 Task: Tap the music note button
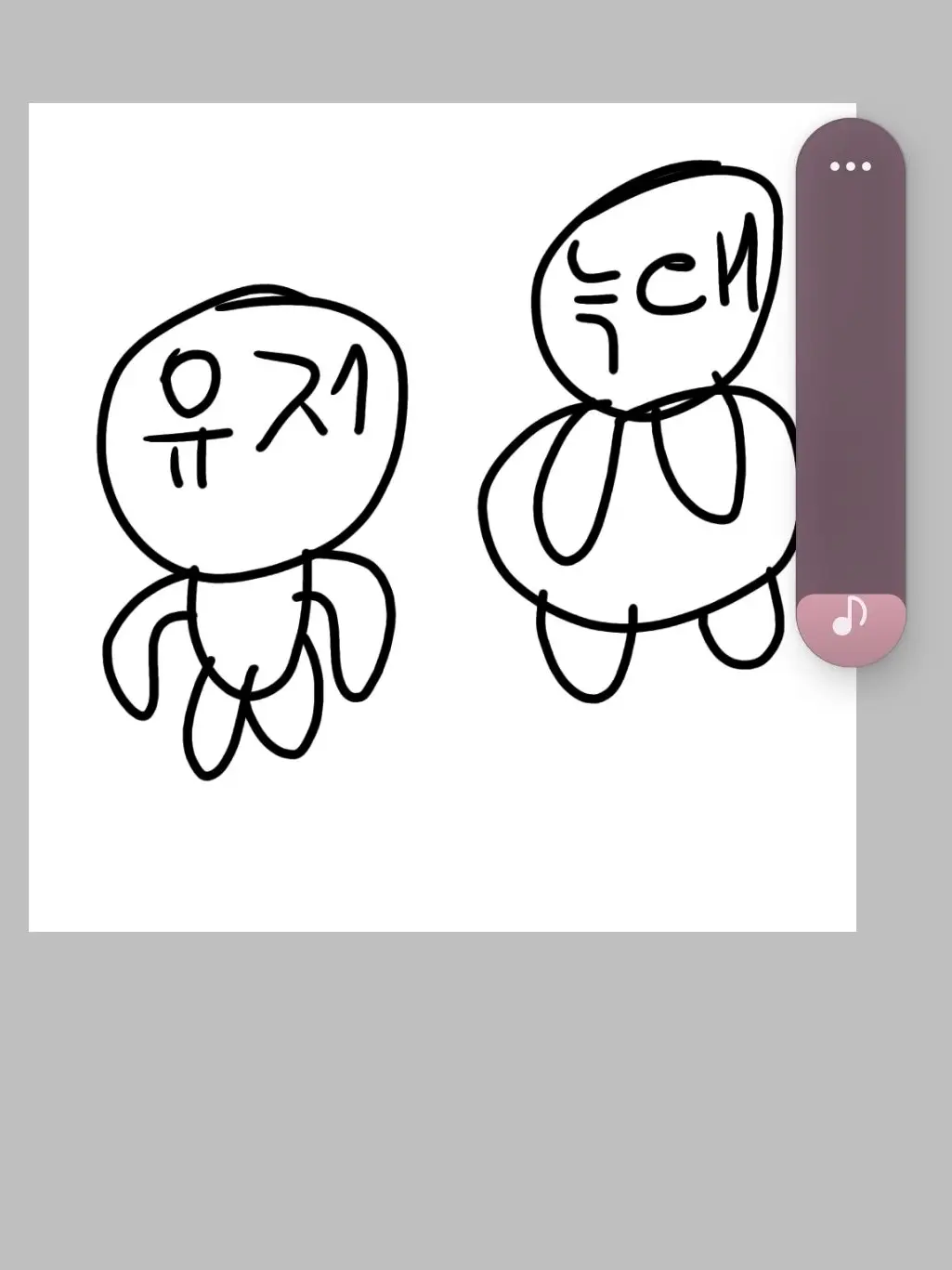click(x=849, y=616)
